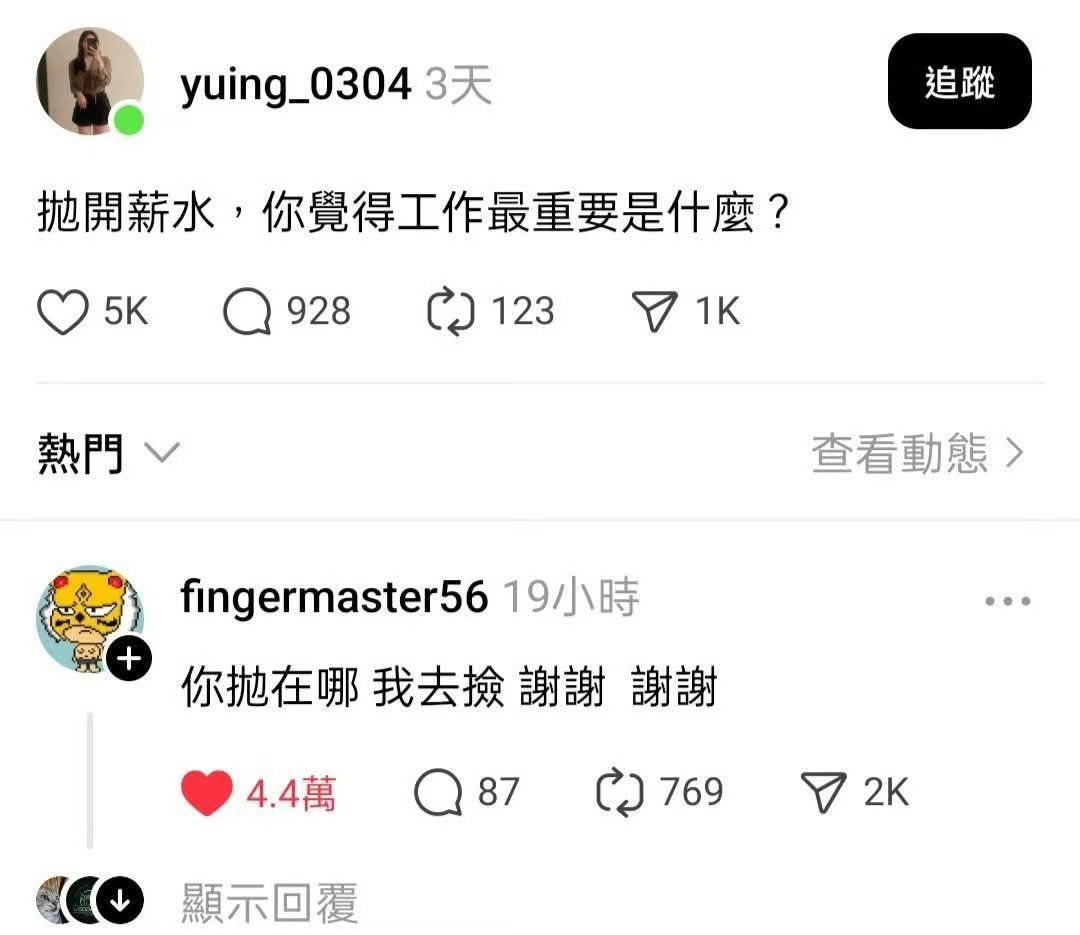Open fingermaster56 username link
This screenshot has width=1080, height=935.
[334, 599]
